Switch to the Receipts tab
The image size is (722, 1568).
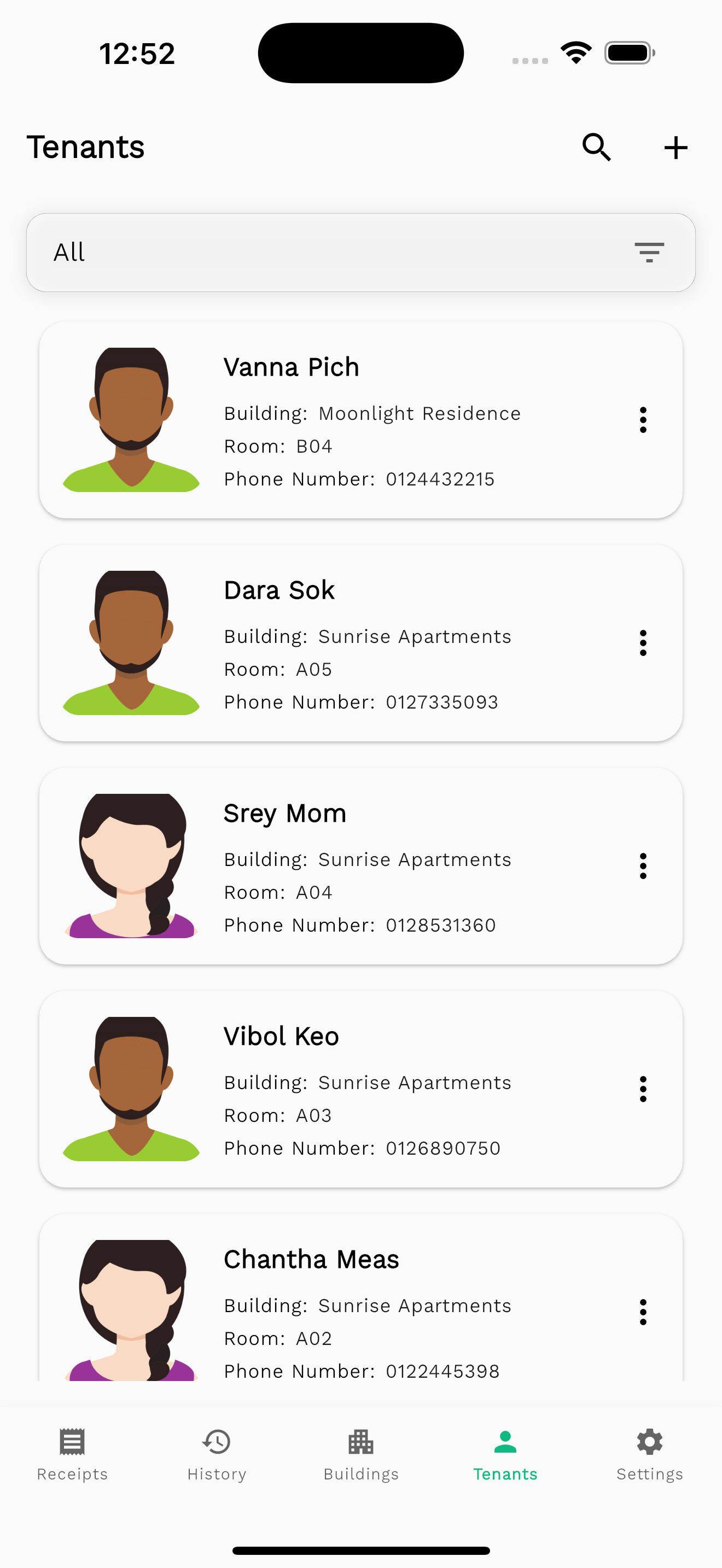coord(72,1454)
